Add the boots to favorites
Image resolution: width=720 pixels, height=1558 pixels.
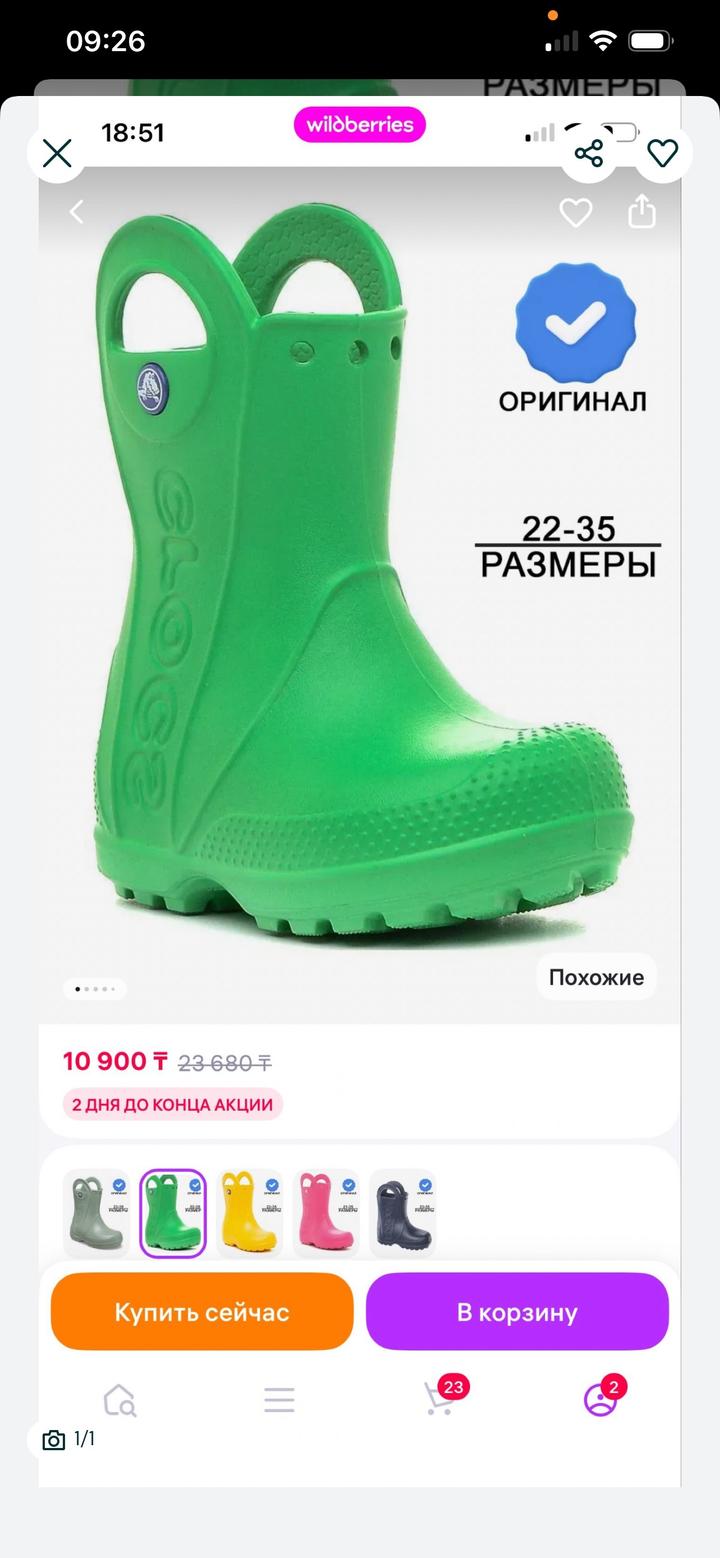point(663,154)
